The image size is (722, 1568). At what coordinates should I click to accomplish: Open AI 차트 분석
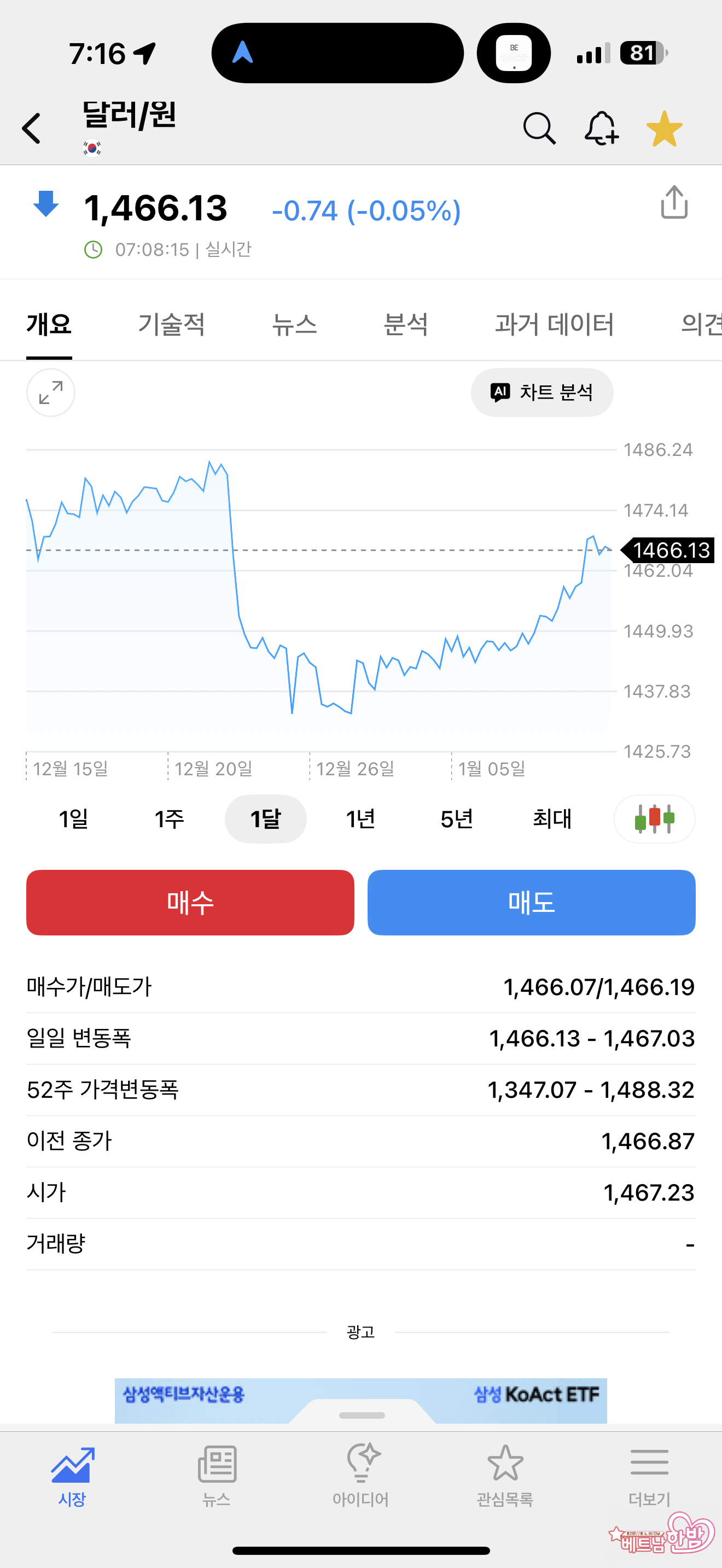542,393
